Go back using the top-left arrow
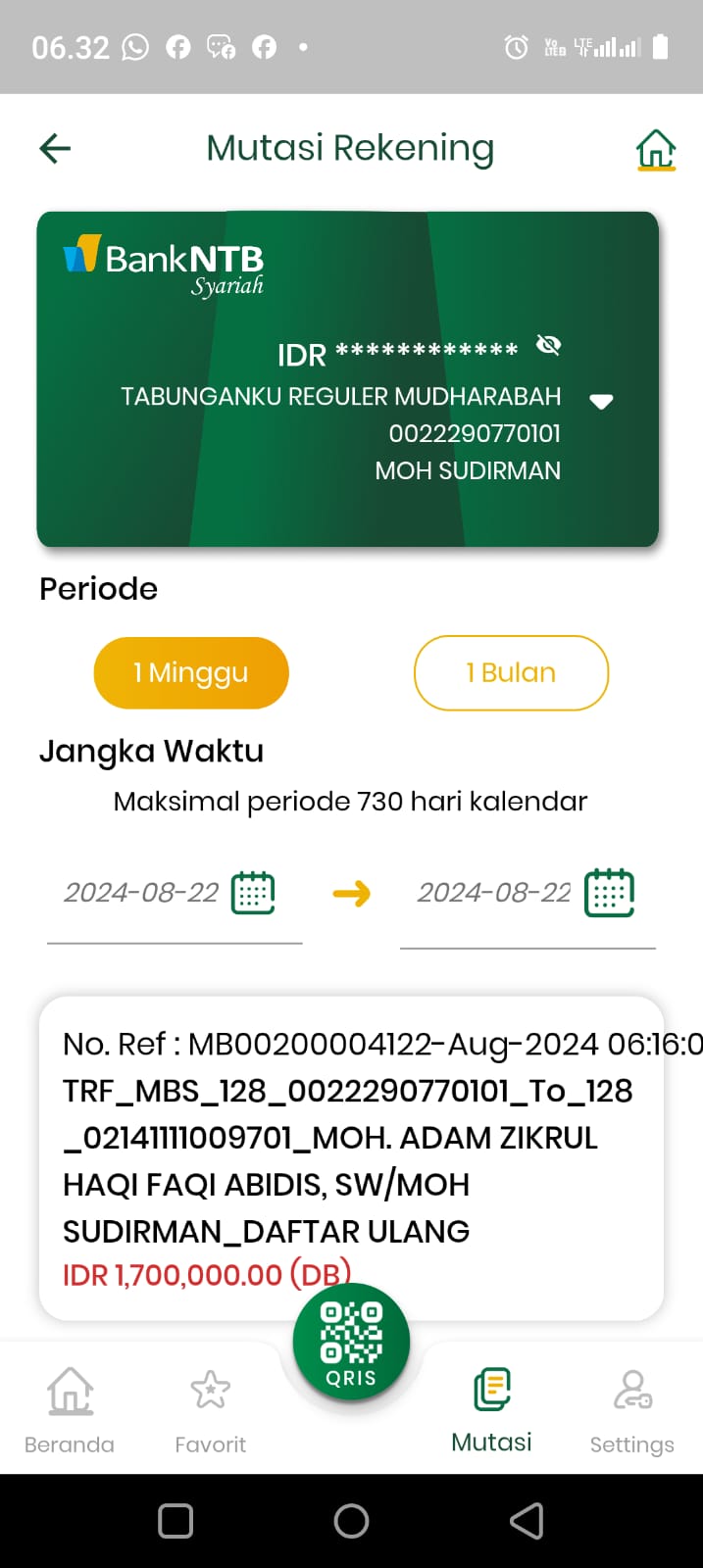This screenshot has width=703, height=1568. [x=55, y=149]
